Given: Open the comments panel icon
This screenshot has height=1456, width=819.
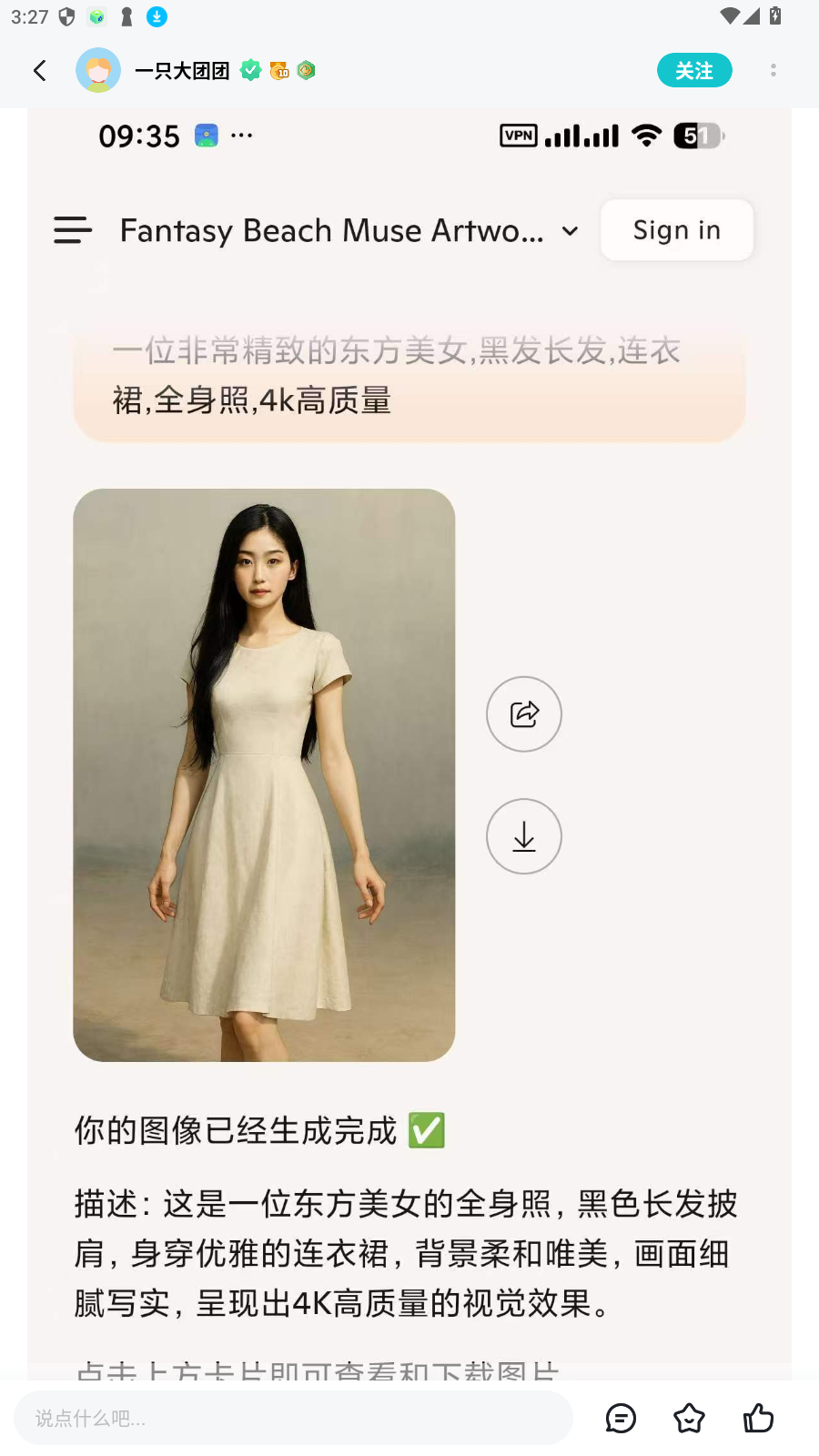Looking at the screenshot, I should [x=621, y=1418].
